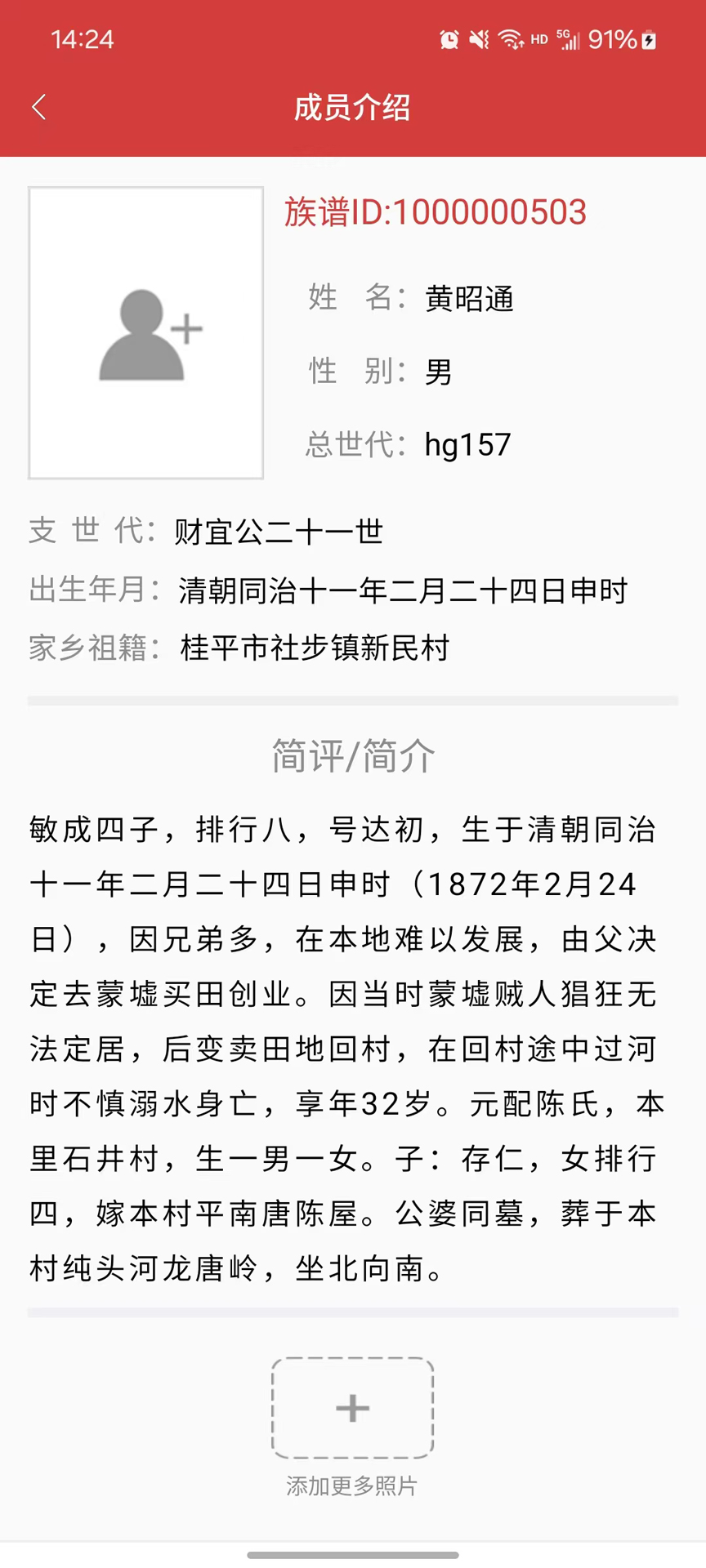
Task: Tap the 族谱ID:1000000503 text
Action: 435,212
